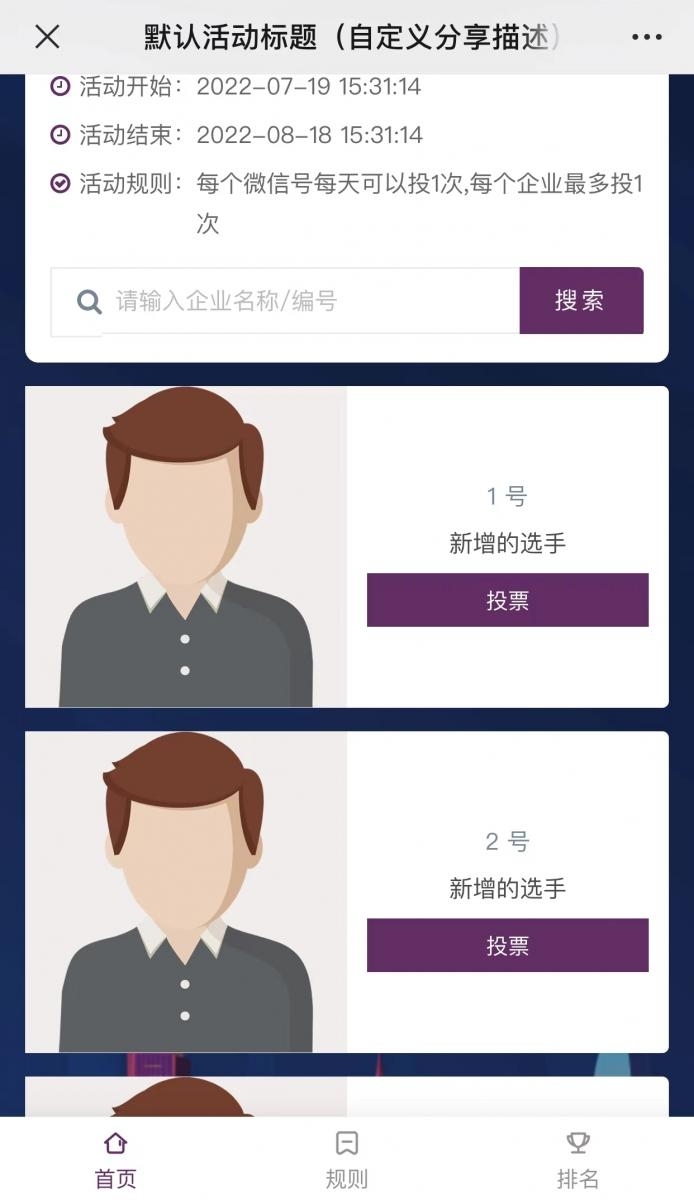This screenshot has width=694, height=1200.
Task: Vote for contestant 2号
Action: pyautogui.click(x=507, y=945)
